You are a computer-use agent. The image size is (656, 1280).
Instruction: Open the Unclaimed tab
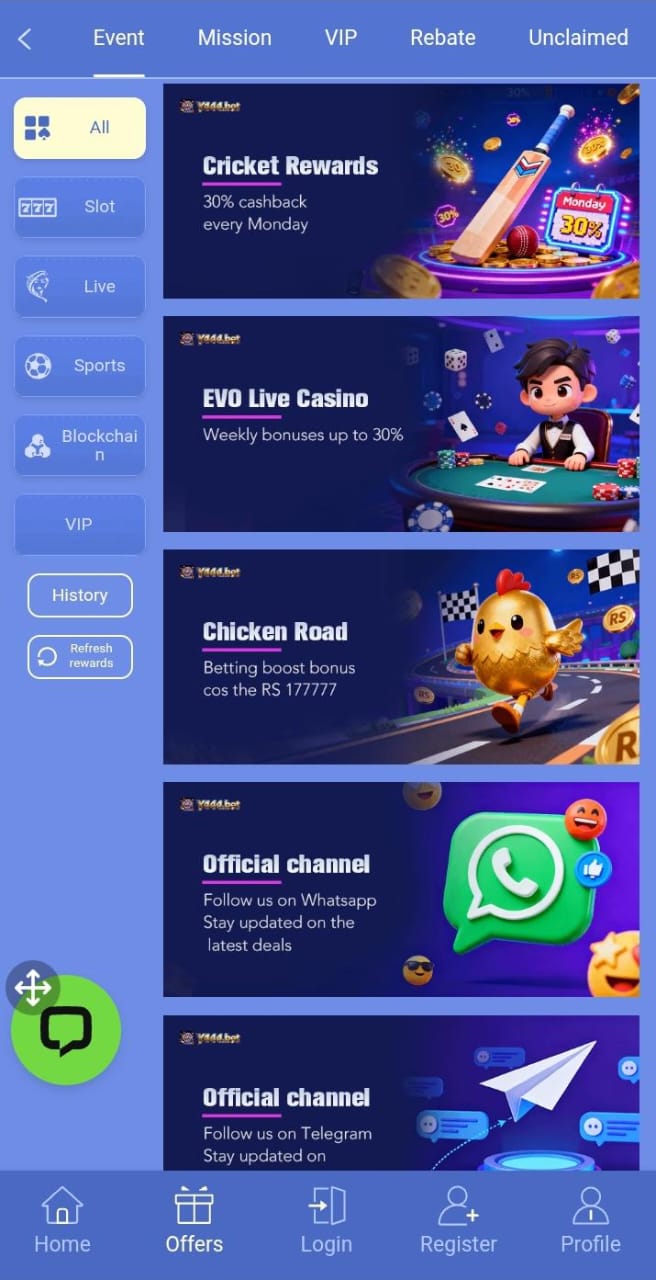tap(578, 38)
